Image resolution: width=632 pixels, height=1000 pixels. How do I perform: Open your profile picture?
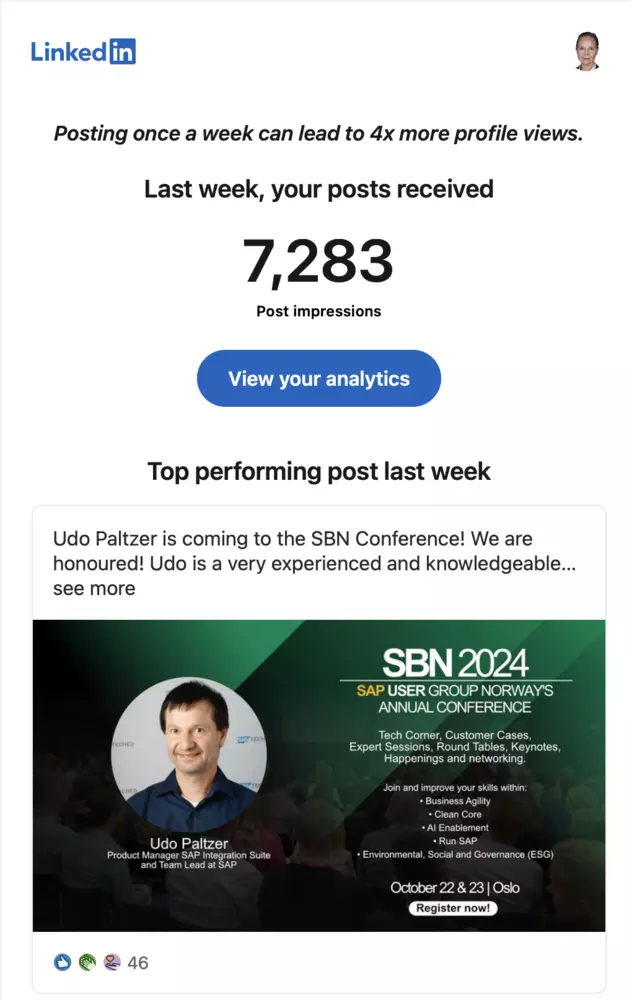point(587,52)
